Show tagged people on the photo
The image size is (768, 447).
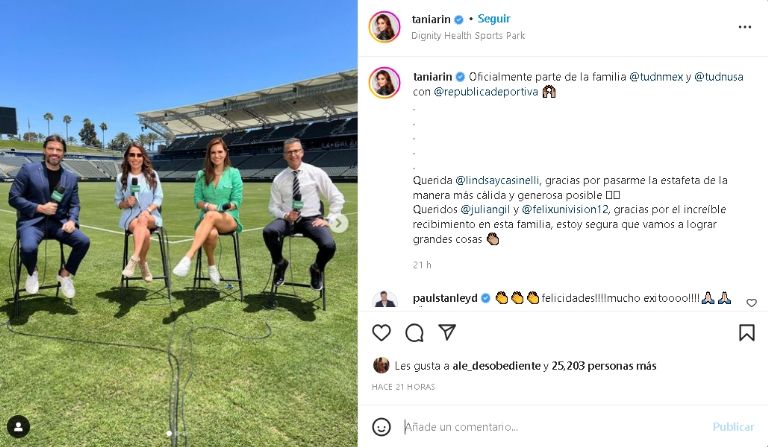point(18,427)
